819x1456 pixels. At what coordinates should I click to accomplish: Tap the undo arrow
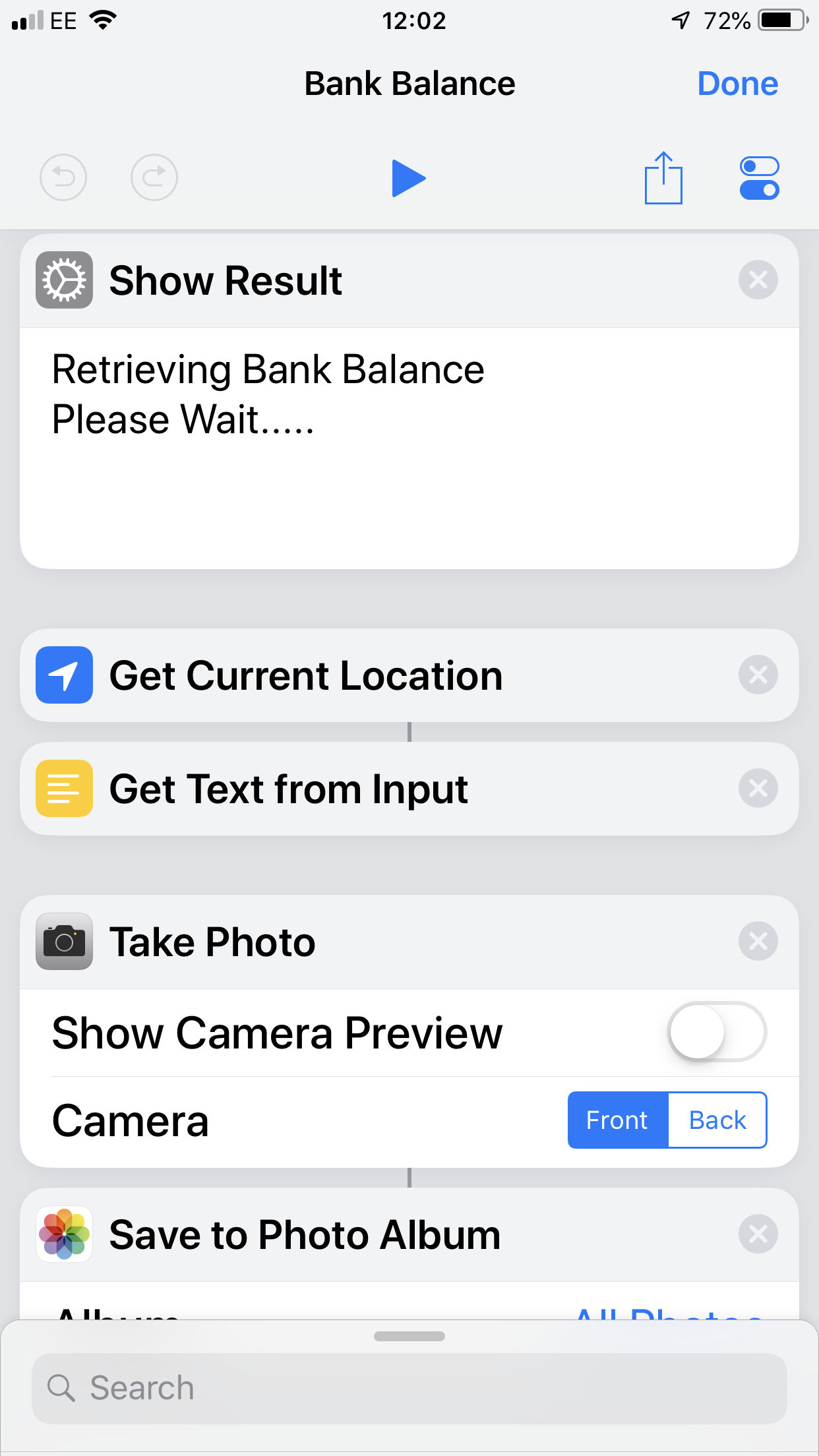63,177
